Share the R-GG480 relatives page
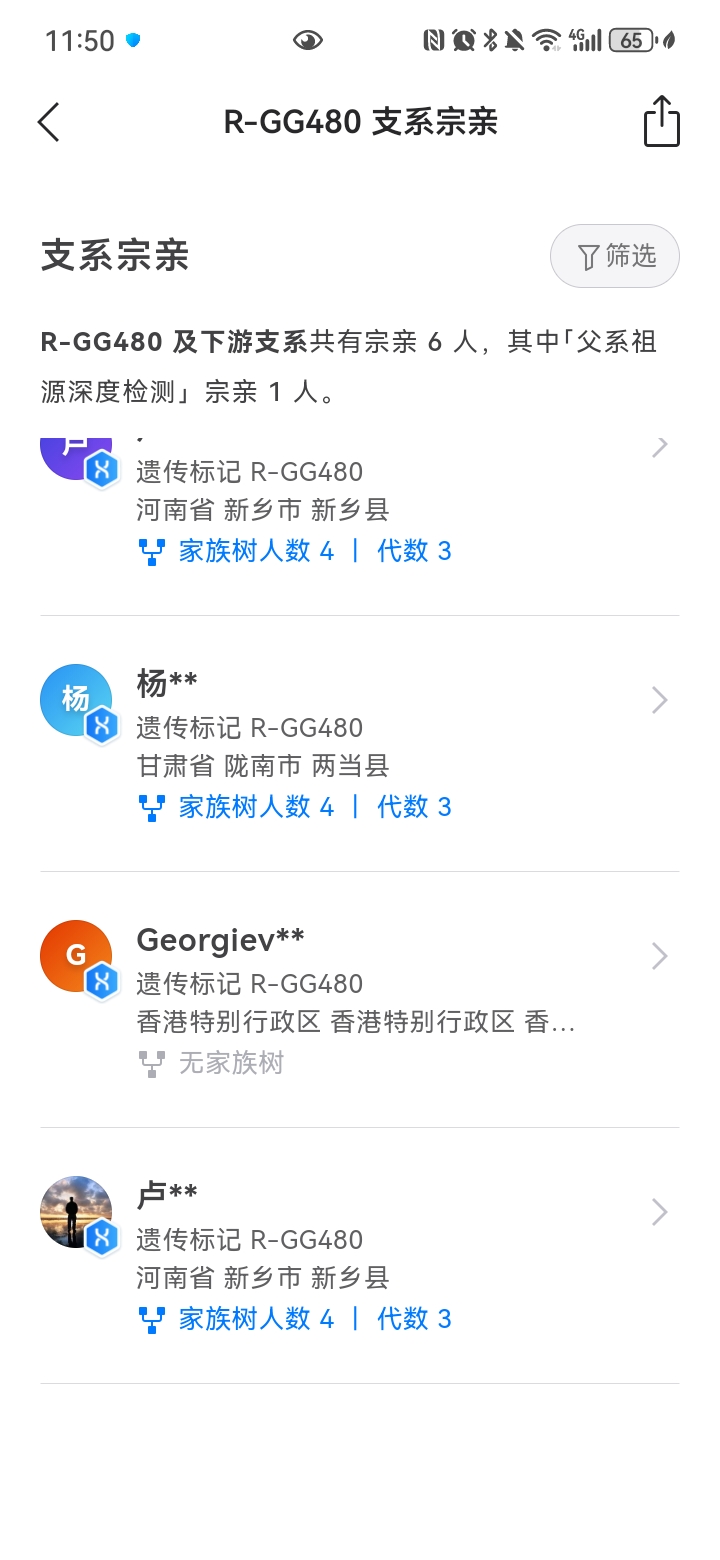720x1560 pixels. pos(661,122)
